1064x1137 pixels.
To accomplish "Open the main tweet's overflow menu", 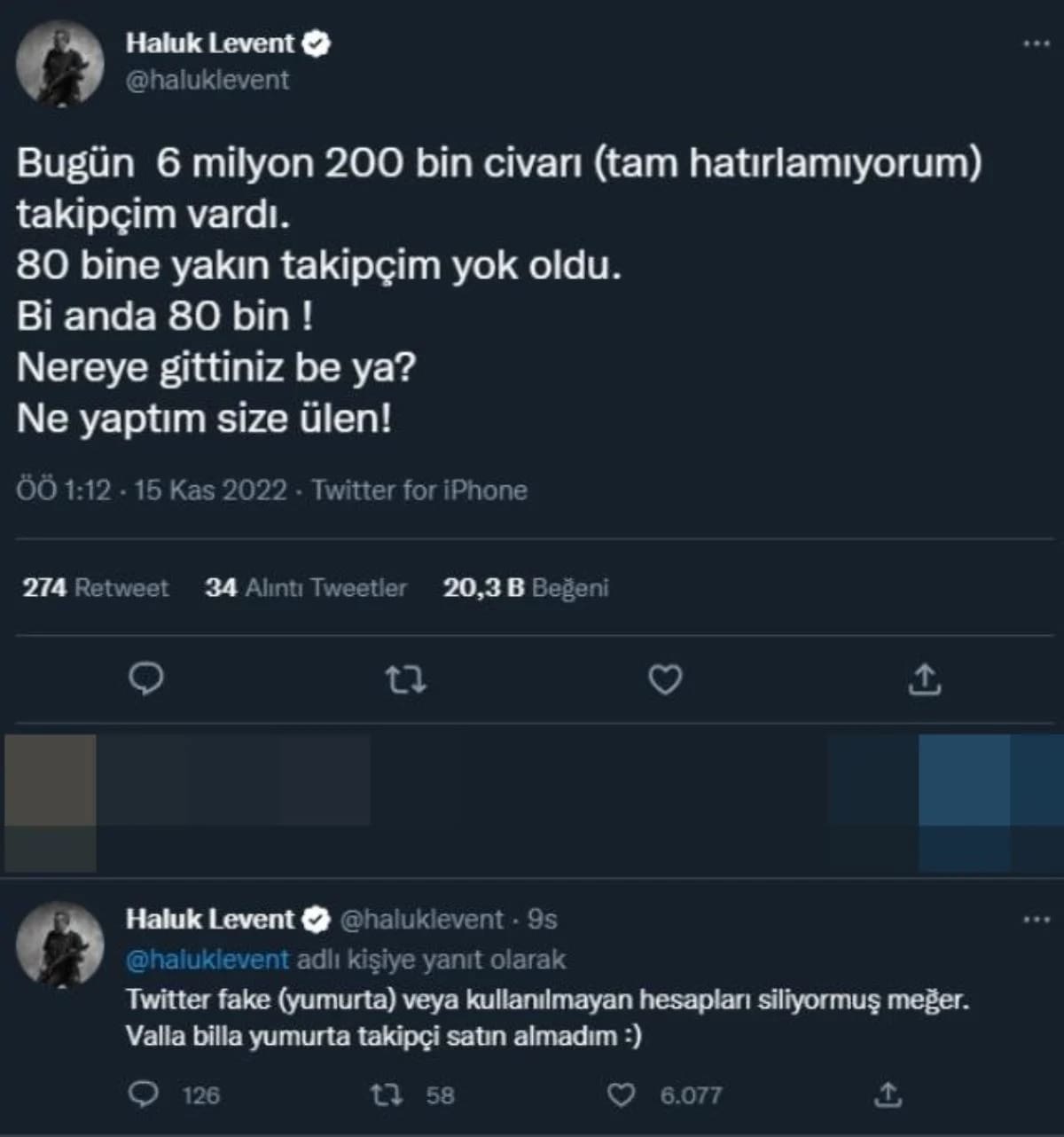I will (1036, 43).
